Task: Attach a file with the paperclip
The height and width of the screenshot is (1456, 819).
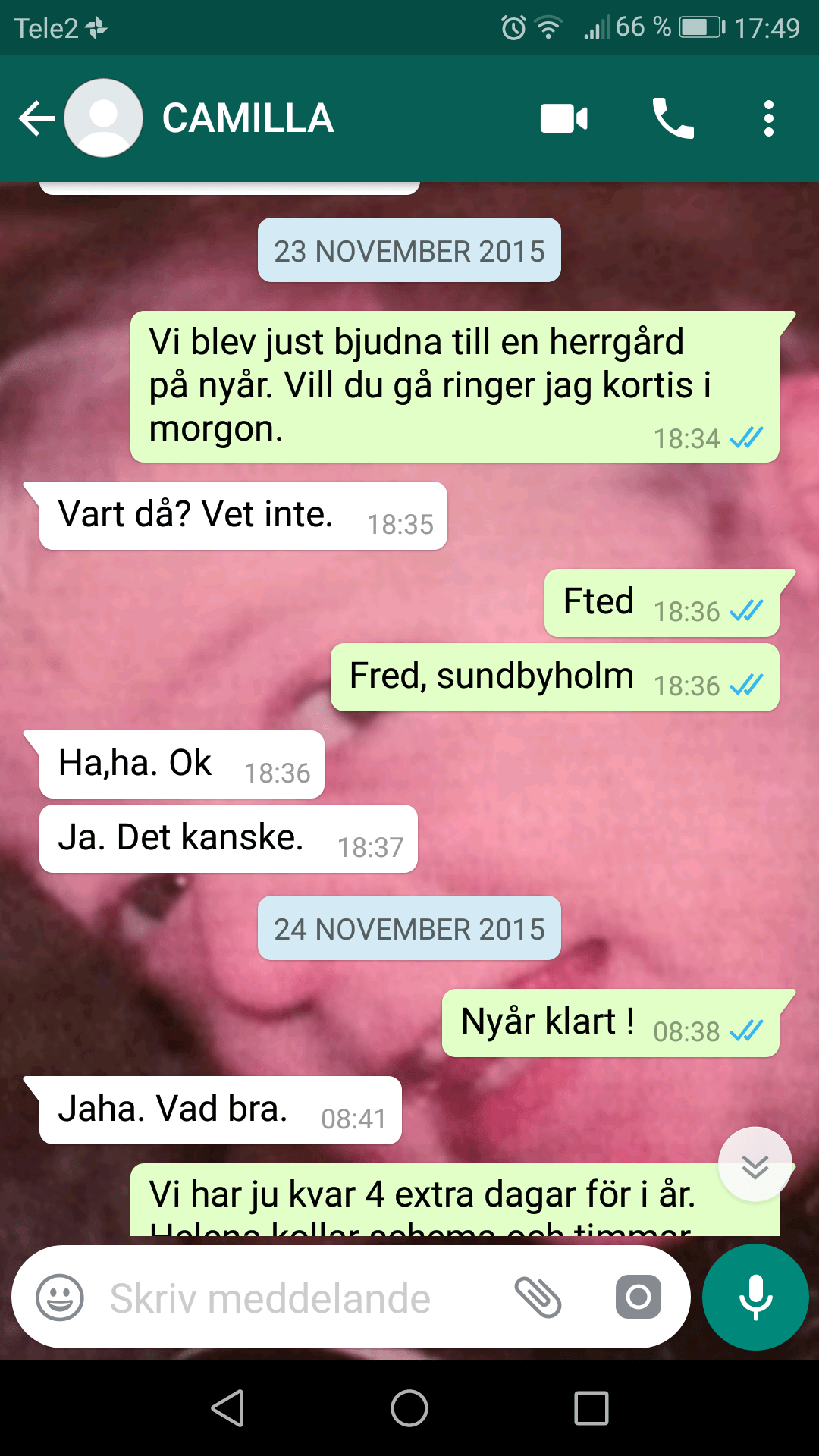Action: click(538, 1297)
